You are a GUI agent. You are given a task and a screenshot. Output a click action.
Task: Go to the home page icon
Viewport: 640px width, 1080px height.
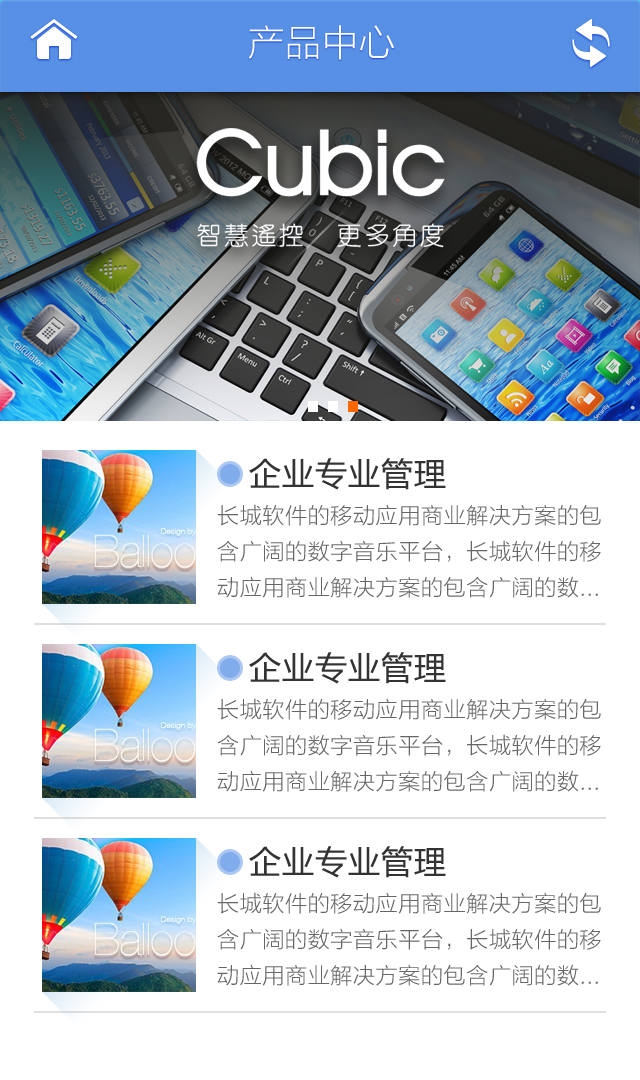[x=53, y=42]
